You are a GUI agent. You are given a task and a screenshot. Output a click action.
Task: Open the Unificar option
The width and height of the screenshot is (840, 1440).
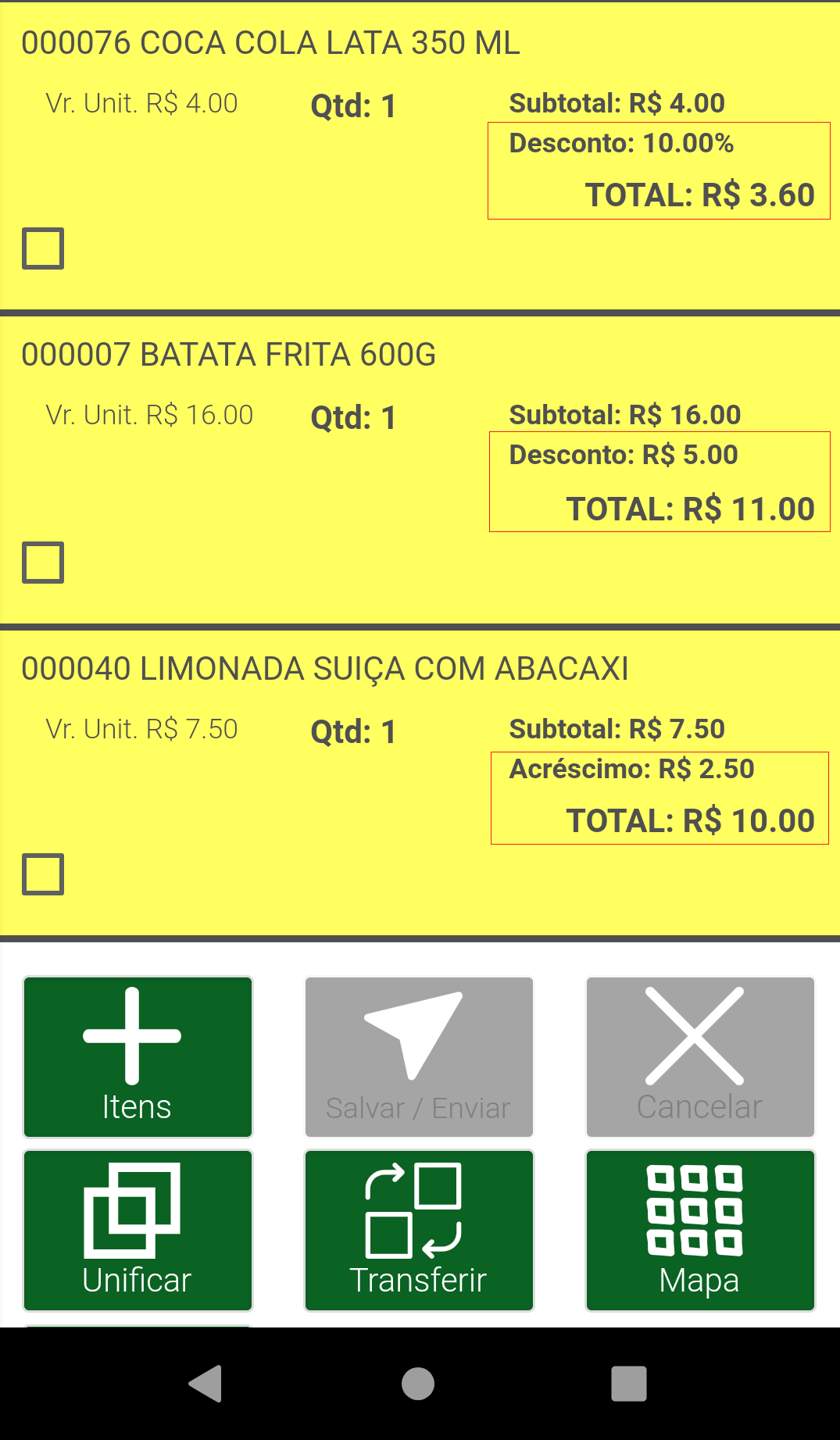click(x=138, y=1231)
